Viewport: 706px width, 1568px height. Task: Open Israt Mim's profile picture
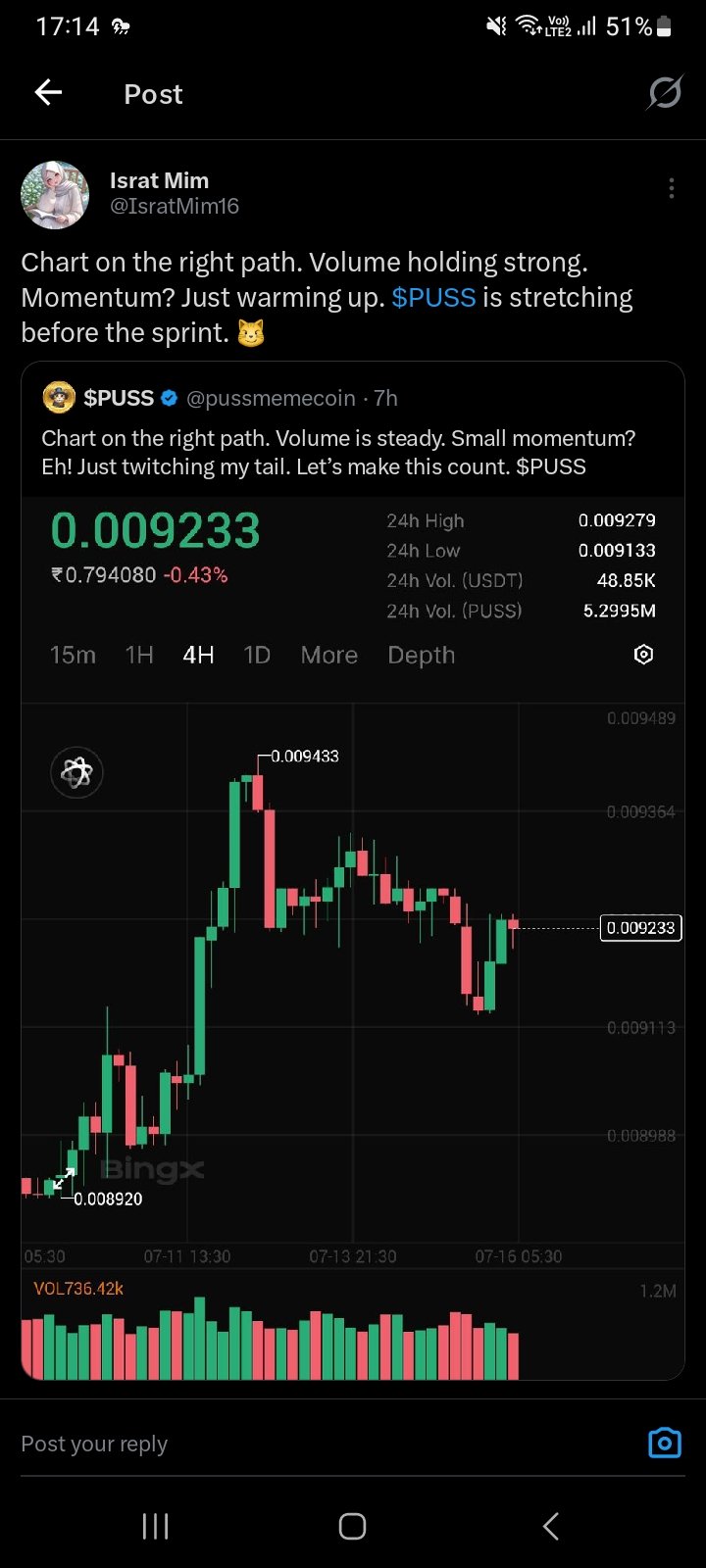click(55, 194)
